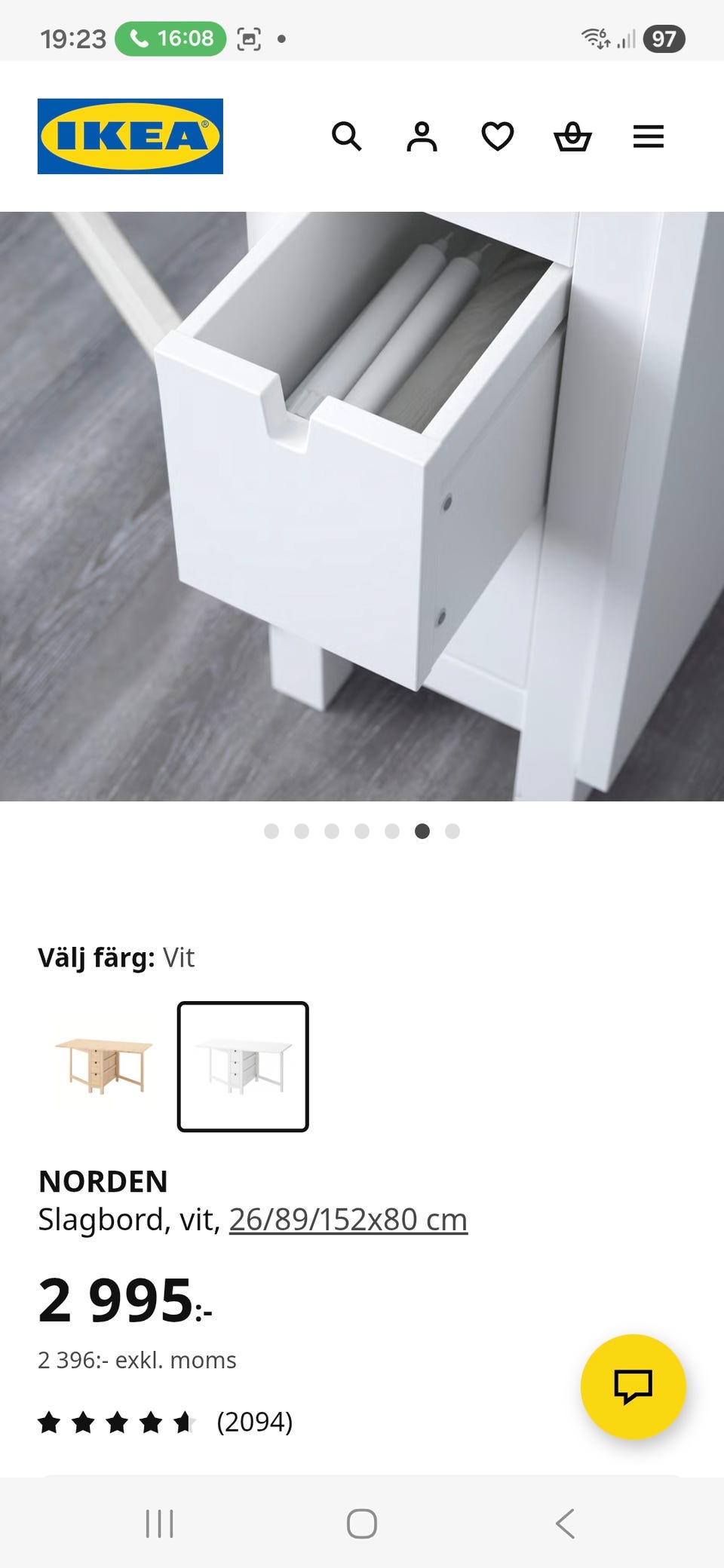View the shopping basket
Screen dimensions: 724x1568
pos(573,137)
